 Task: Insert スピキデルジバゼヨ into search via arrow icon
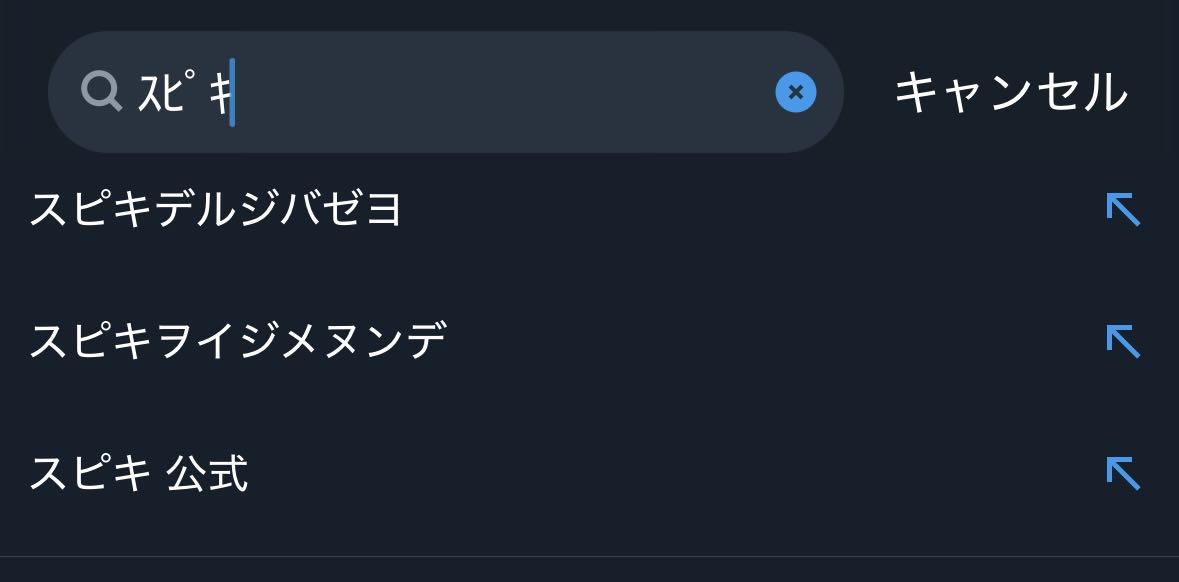pos(1123,209)
